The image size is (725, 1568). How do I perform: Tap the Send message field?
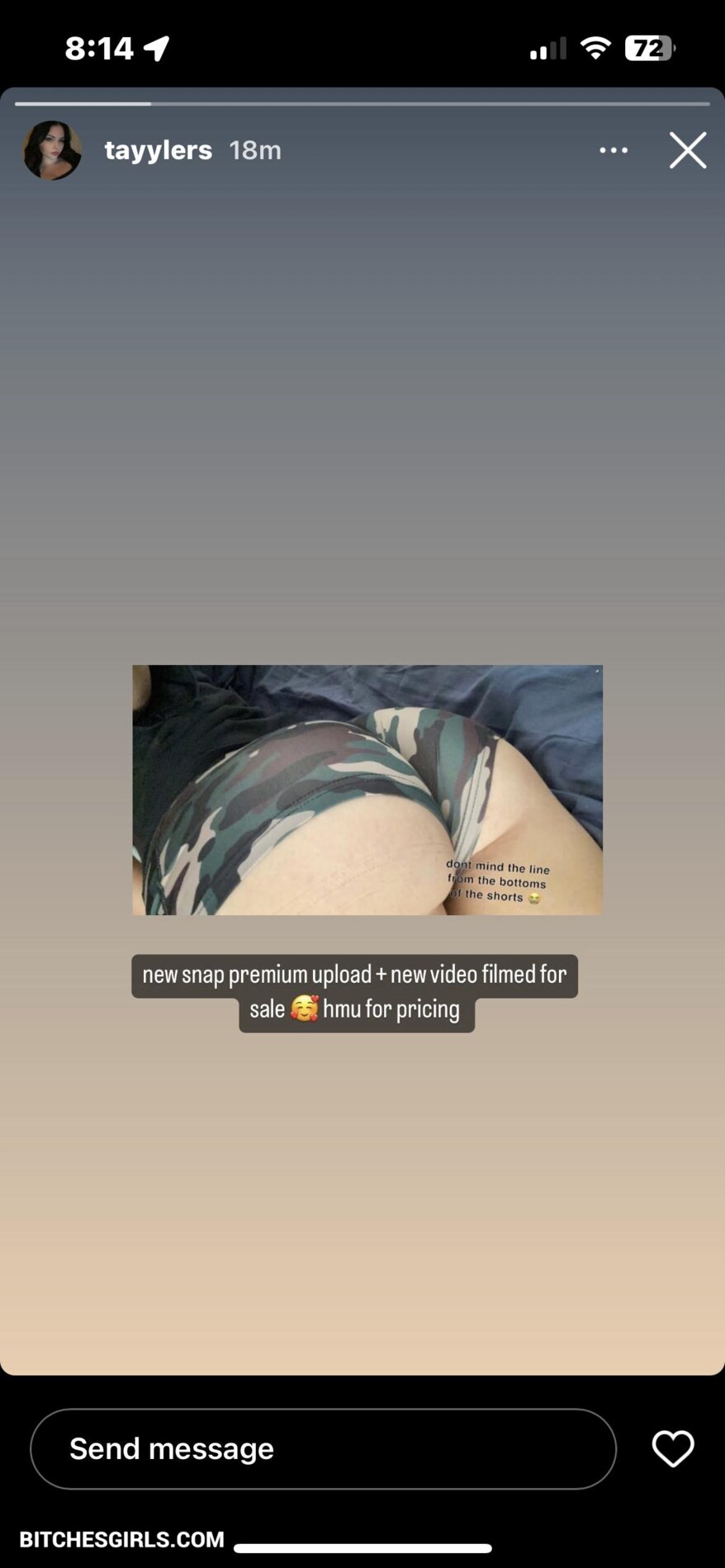323,1448
